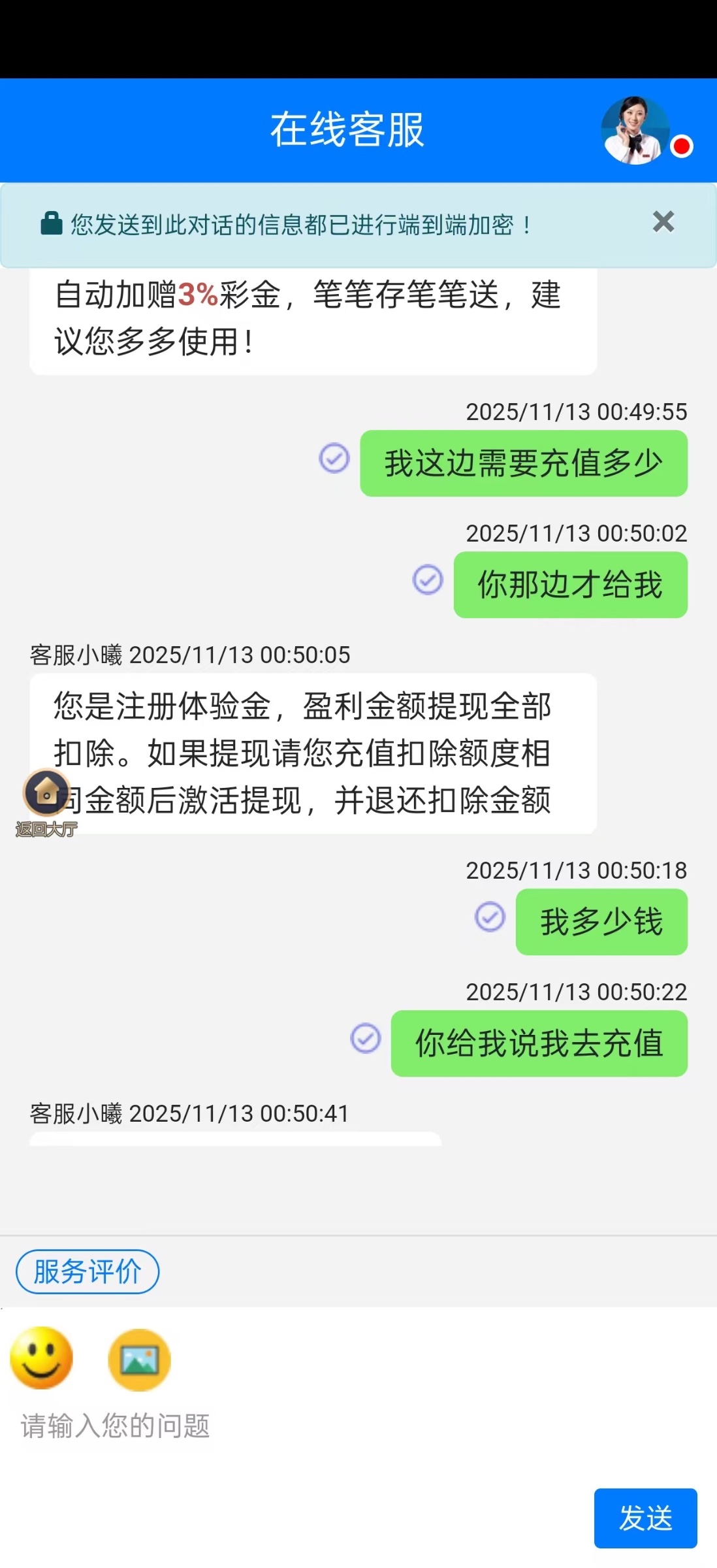Select the message bubble saying 我这边需要充值多少
Image resolution: width=717 pixels, height=1568 pixels.
point(522,462)
